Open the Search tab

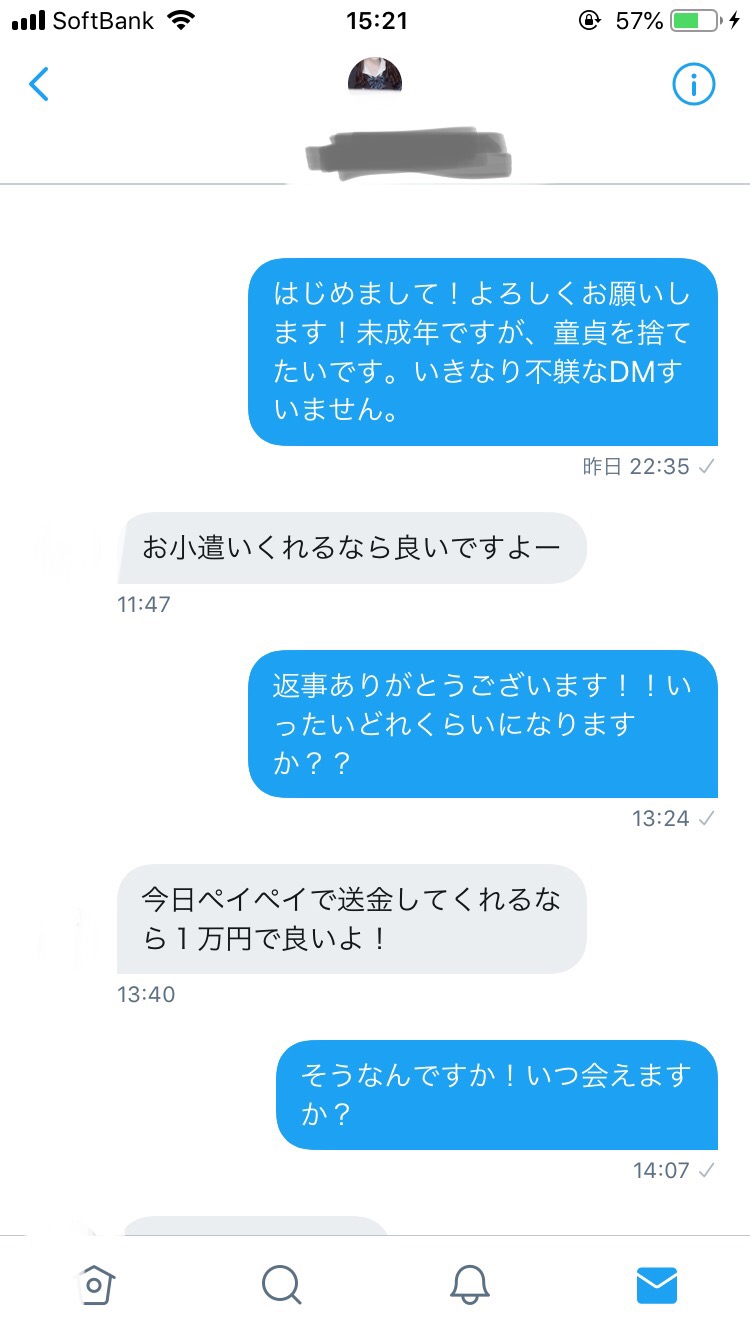[281, 1284]
